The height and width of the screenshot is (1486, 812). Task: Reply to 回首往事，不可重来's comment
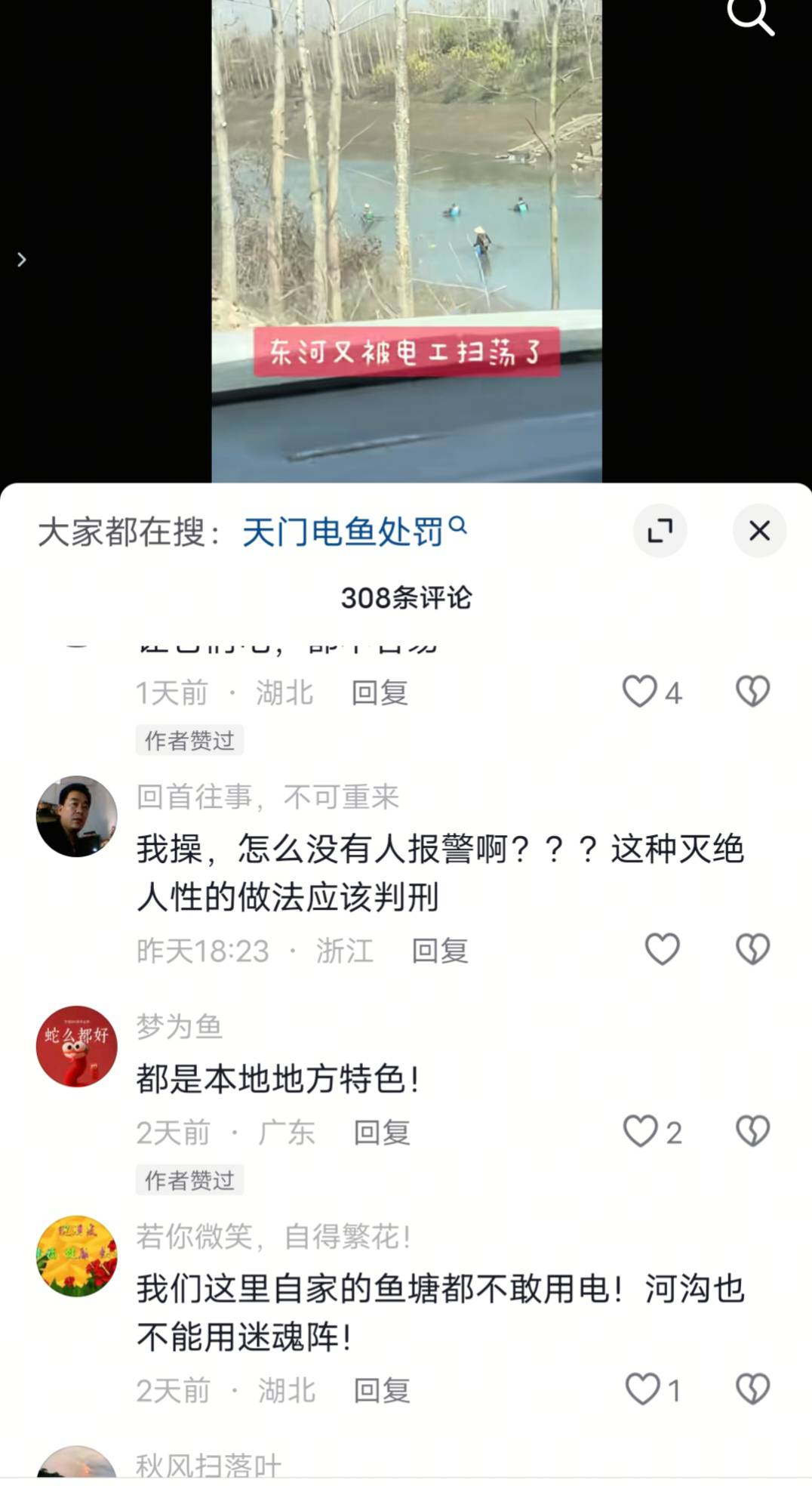(439, 951)
